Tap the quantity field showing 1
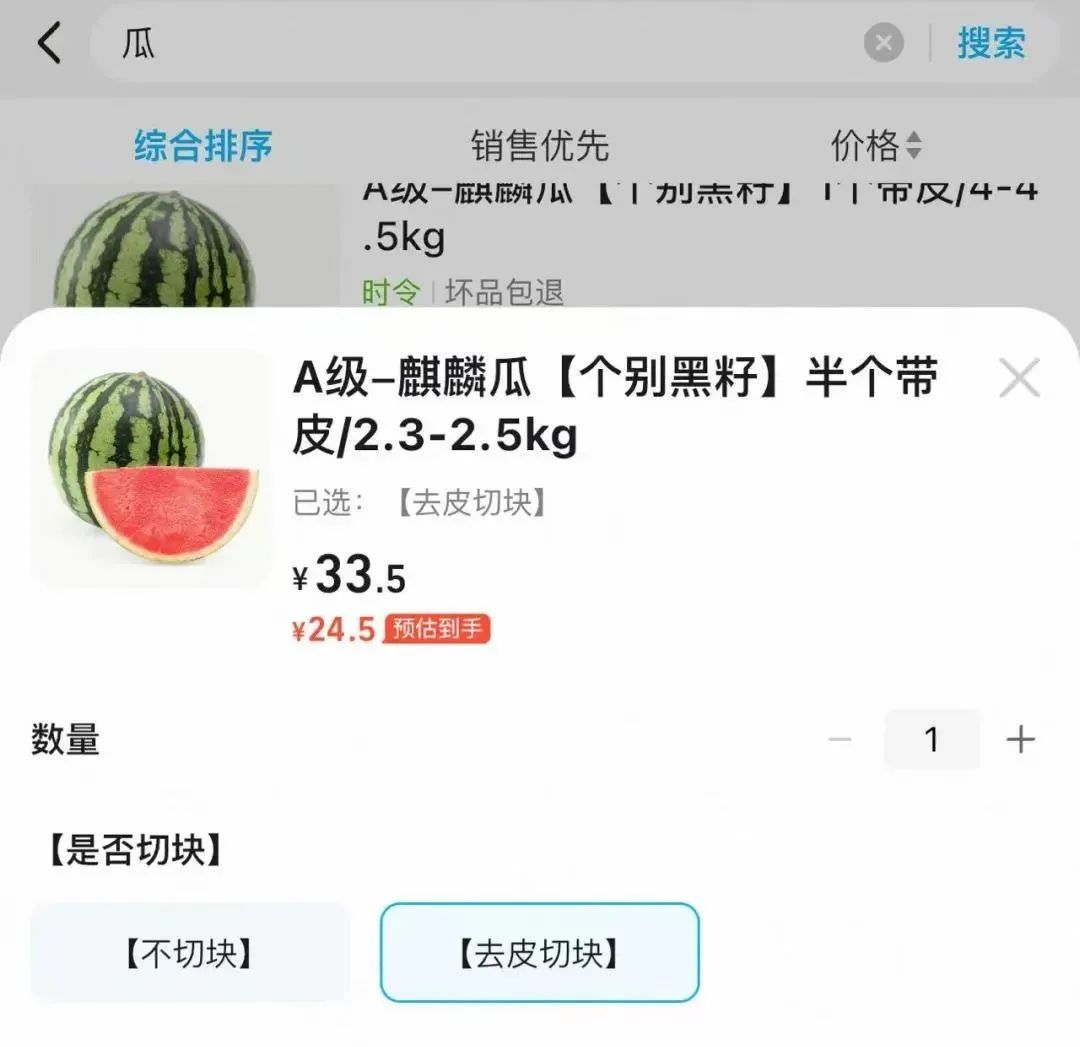Screen dimensions: 1080x1047 coord(931,740)
